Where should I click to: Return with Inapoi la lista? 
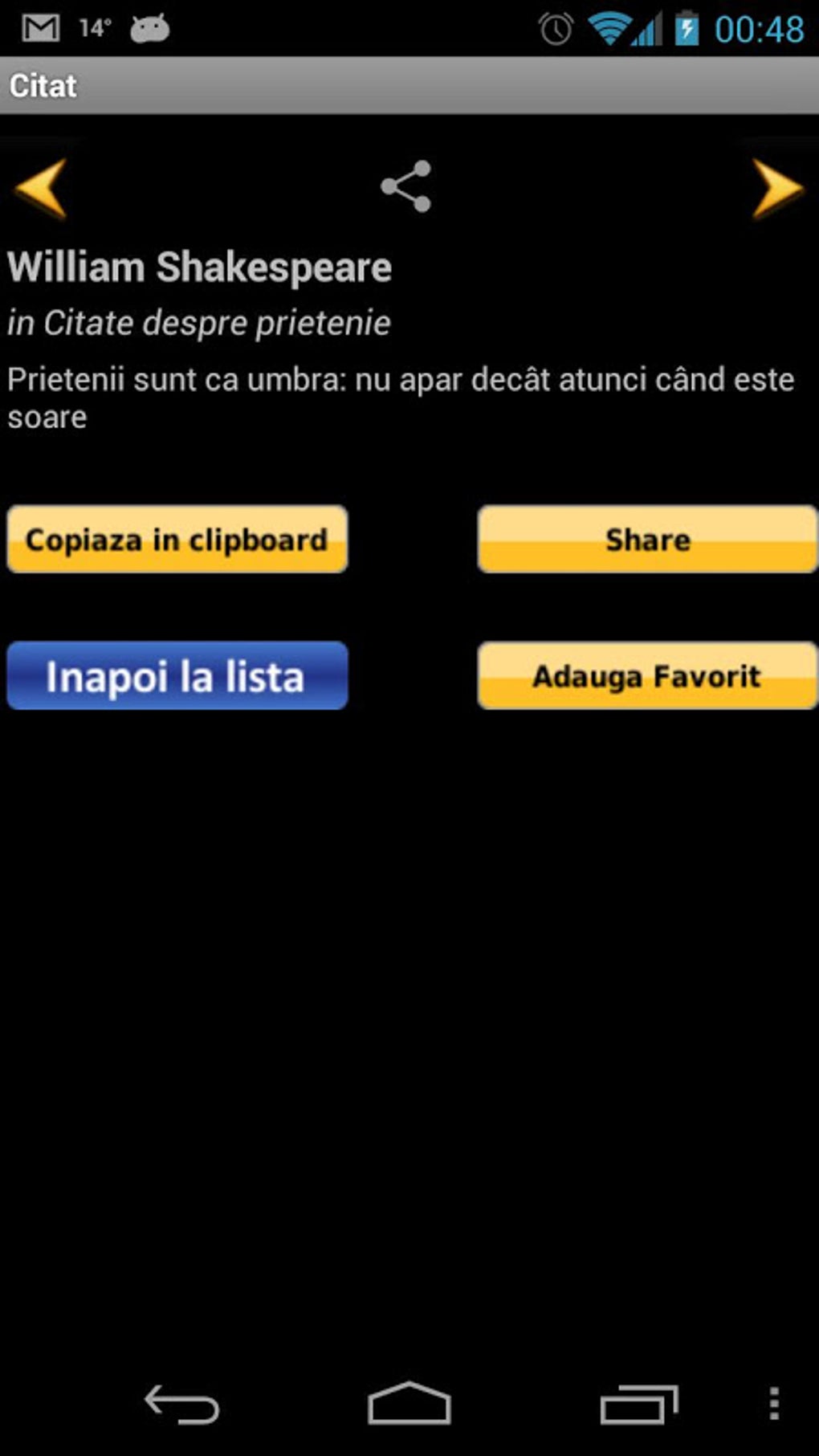(177, 676)
